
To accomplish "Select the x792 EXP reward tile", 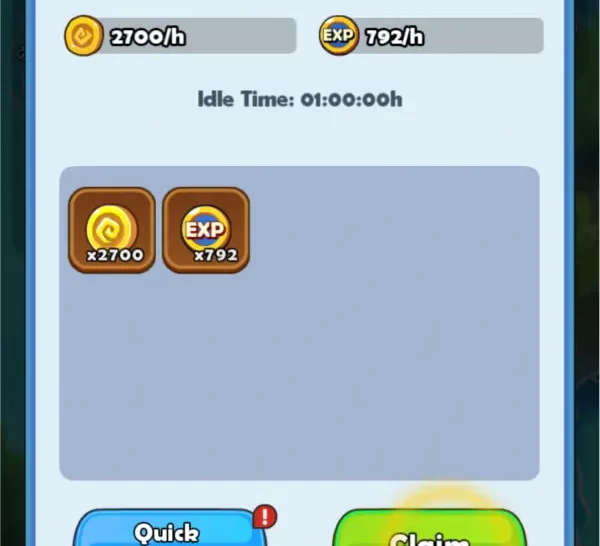I will [x=206, y=230].
